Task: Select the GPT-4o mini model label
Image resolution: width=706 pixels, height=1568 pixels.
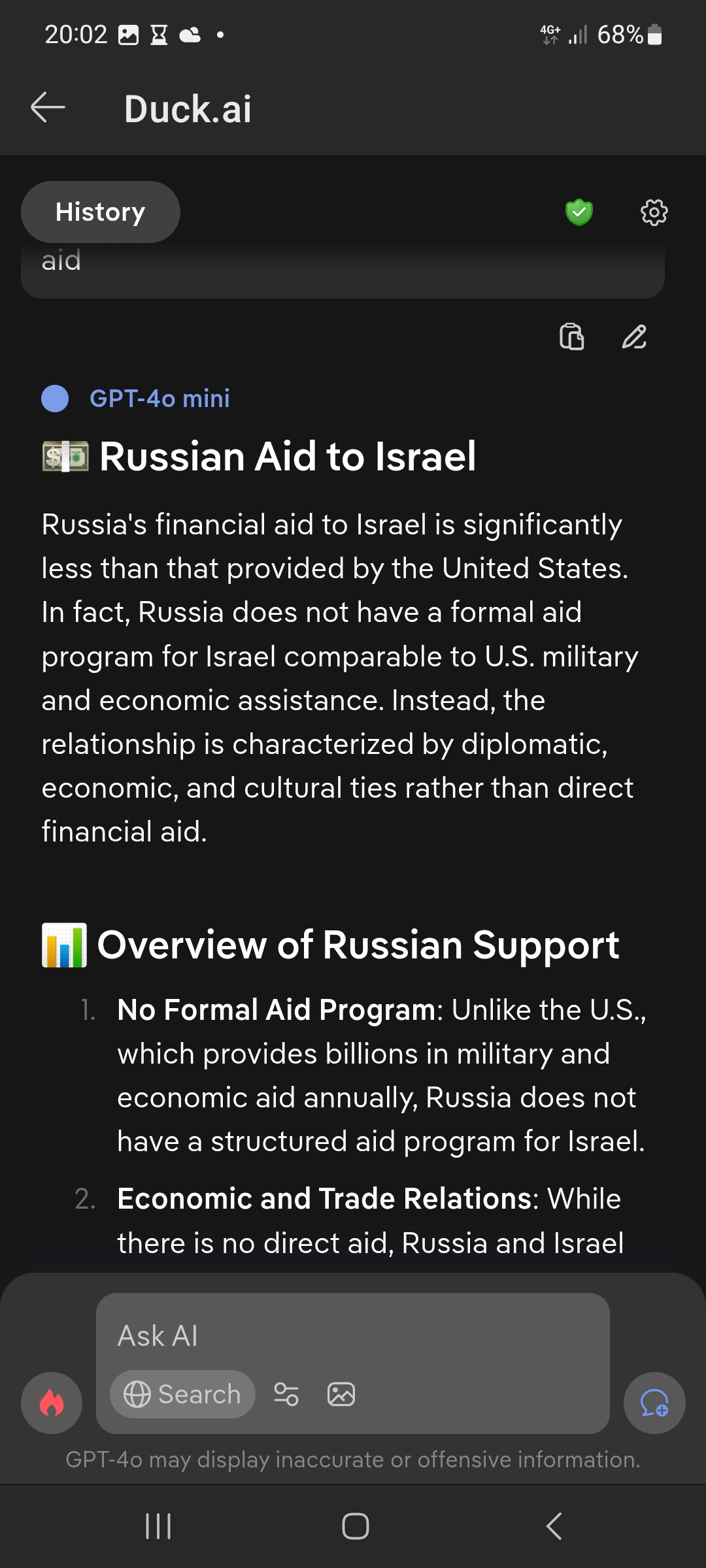Action: 160,399
